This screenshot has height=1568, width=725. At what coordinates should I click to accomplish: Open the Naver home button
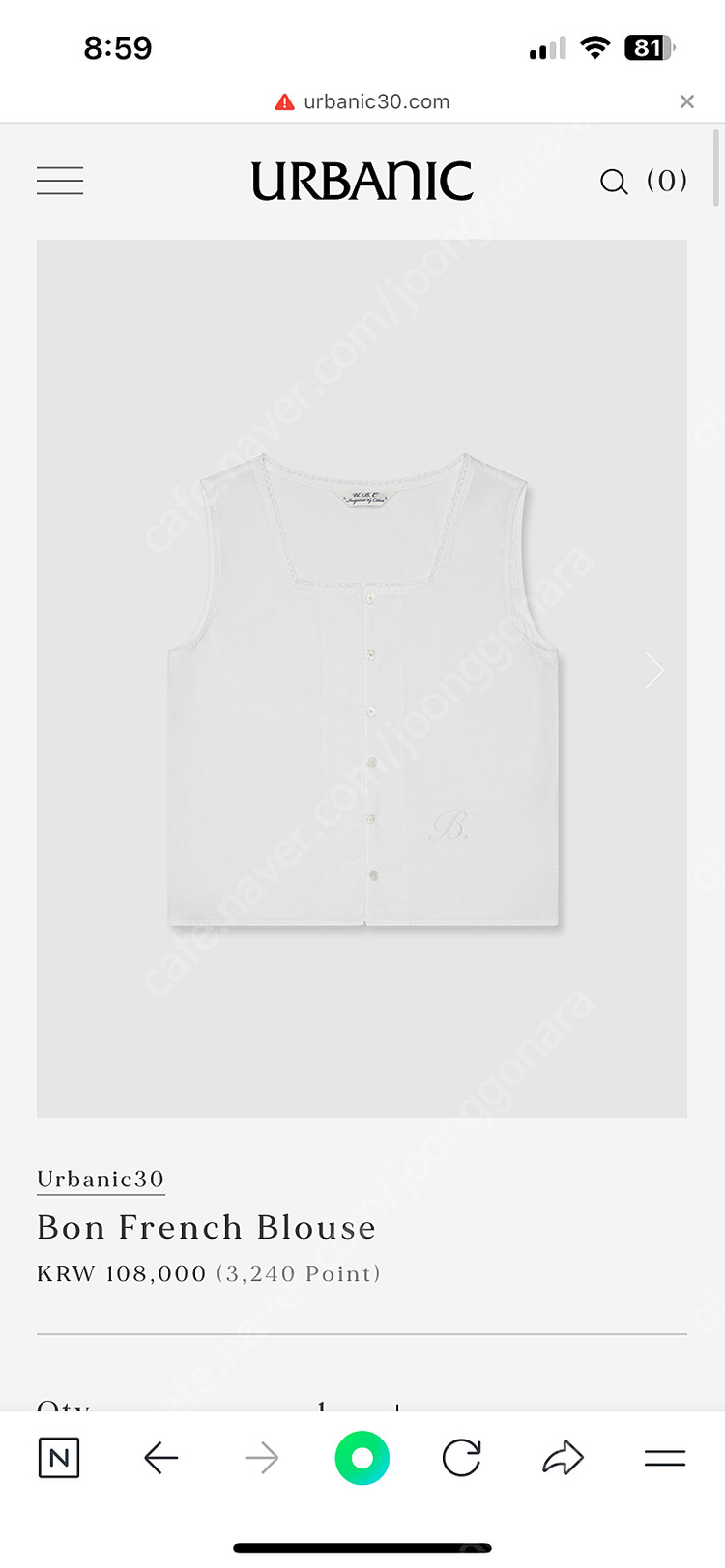tap(59, 1458)
